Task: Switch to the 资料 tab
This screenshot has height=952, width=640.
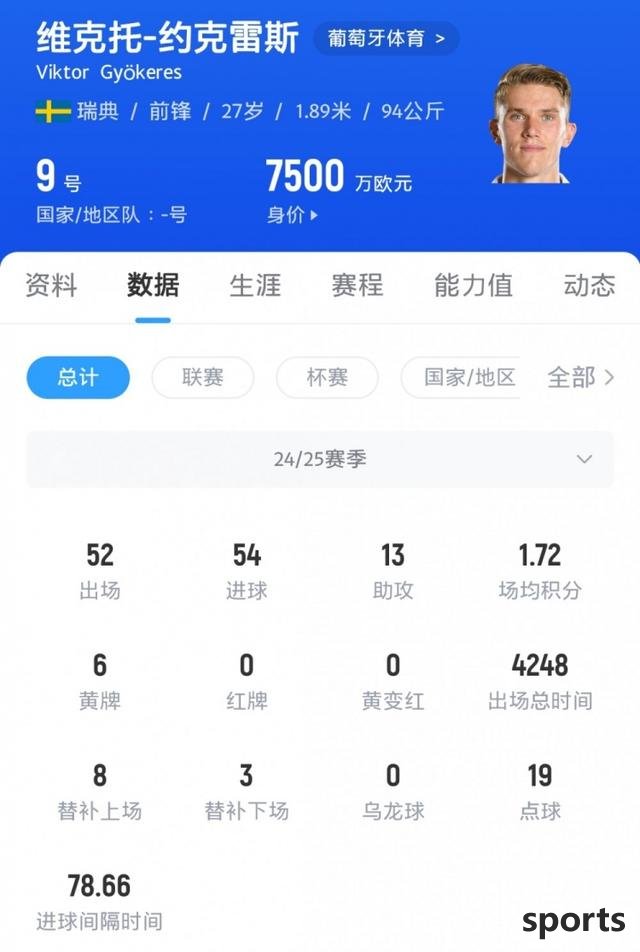Action: click(x=50, y=285)
